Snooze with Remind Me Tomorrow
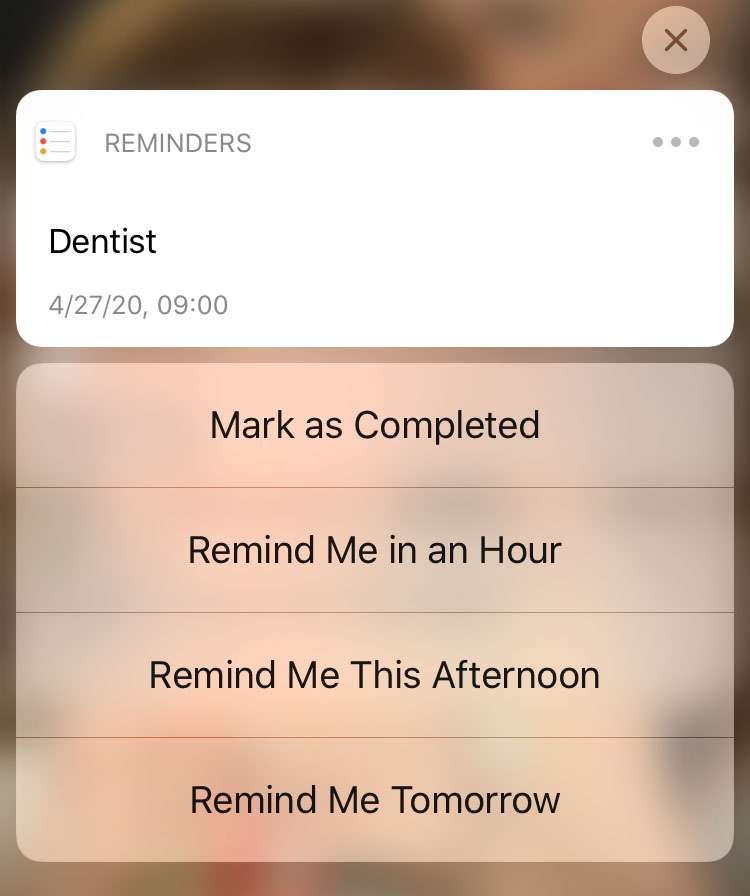Screen dimensions: 750x896 click(x=375, y=800)
